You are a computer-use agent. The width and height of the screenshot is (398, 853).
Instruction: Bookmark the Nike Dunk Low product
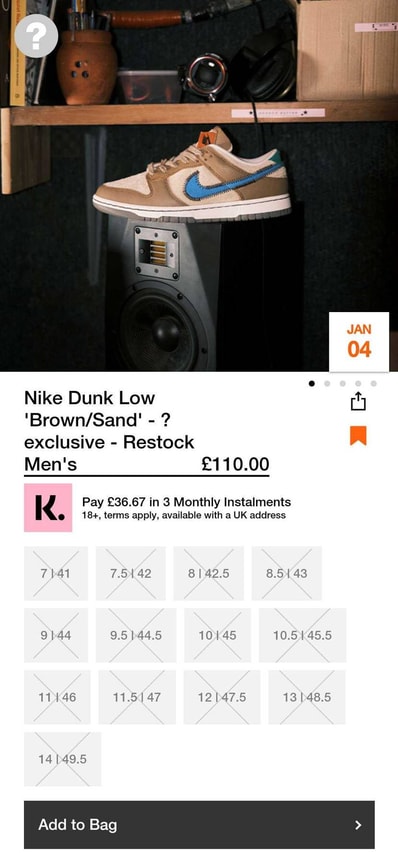pyautogui.click(x=358, y=436)
